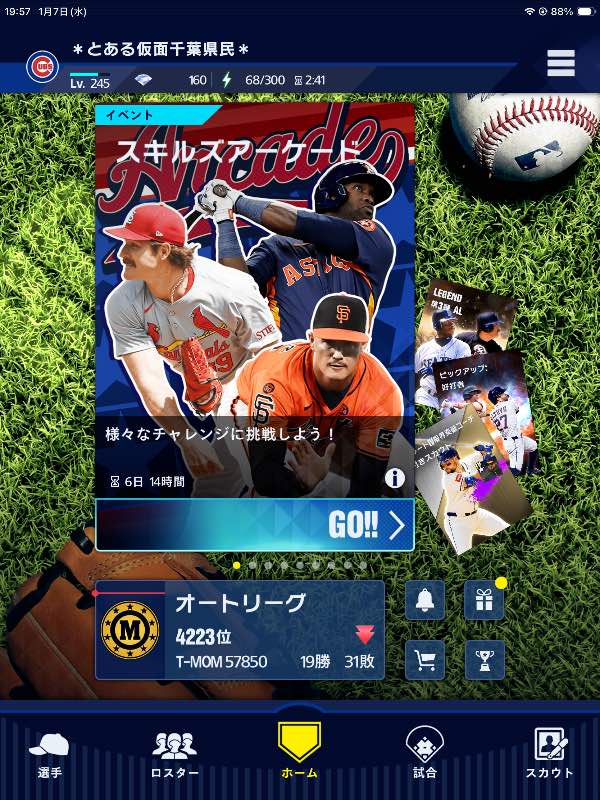Open the hamburger menu
Viewport: 600px width, 800px height.
click(561, 62)
